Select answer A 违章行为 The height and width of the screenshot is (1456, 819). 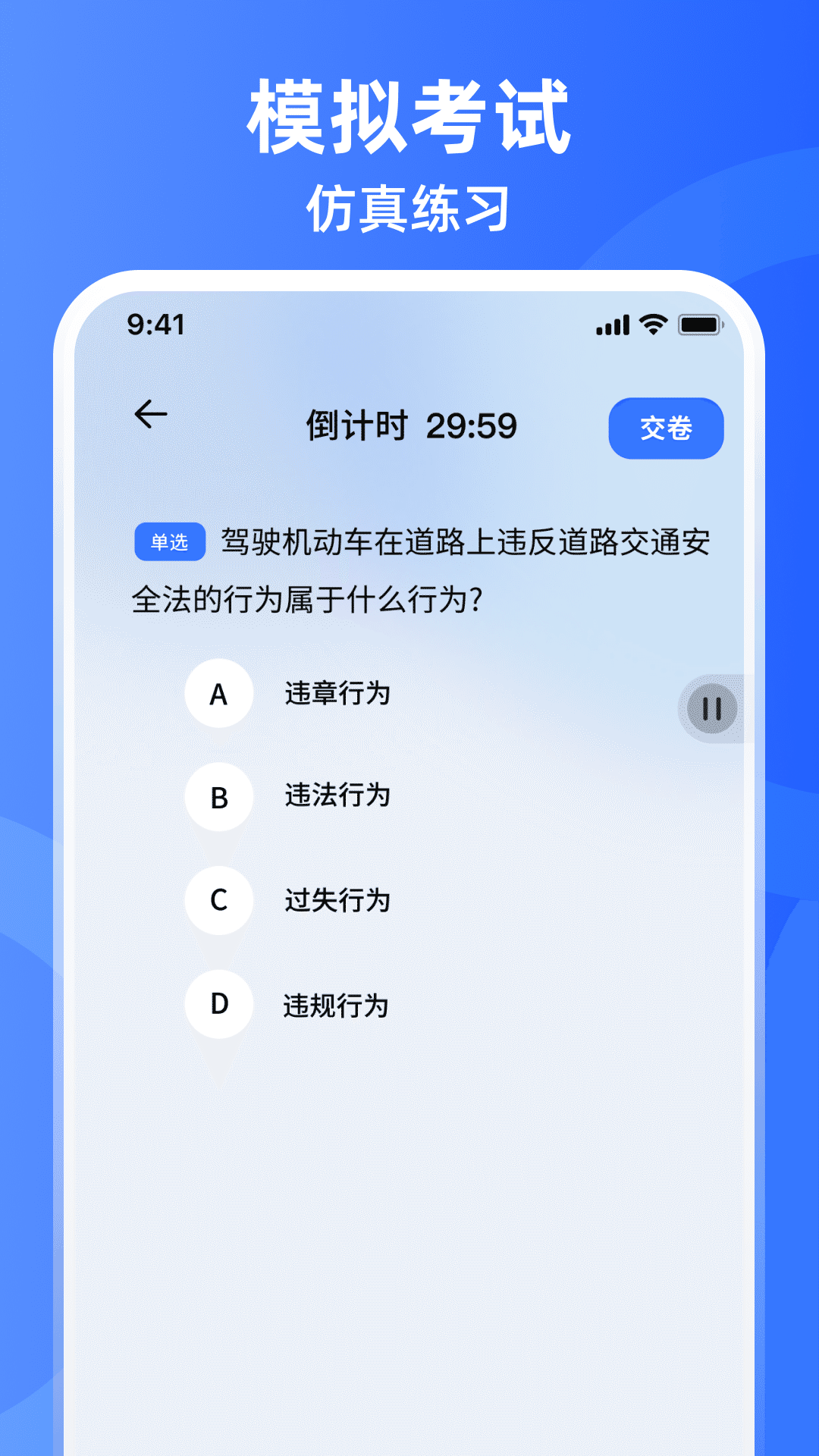(337, 695)
